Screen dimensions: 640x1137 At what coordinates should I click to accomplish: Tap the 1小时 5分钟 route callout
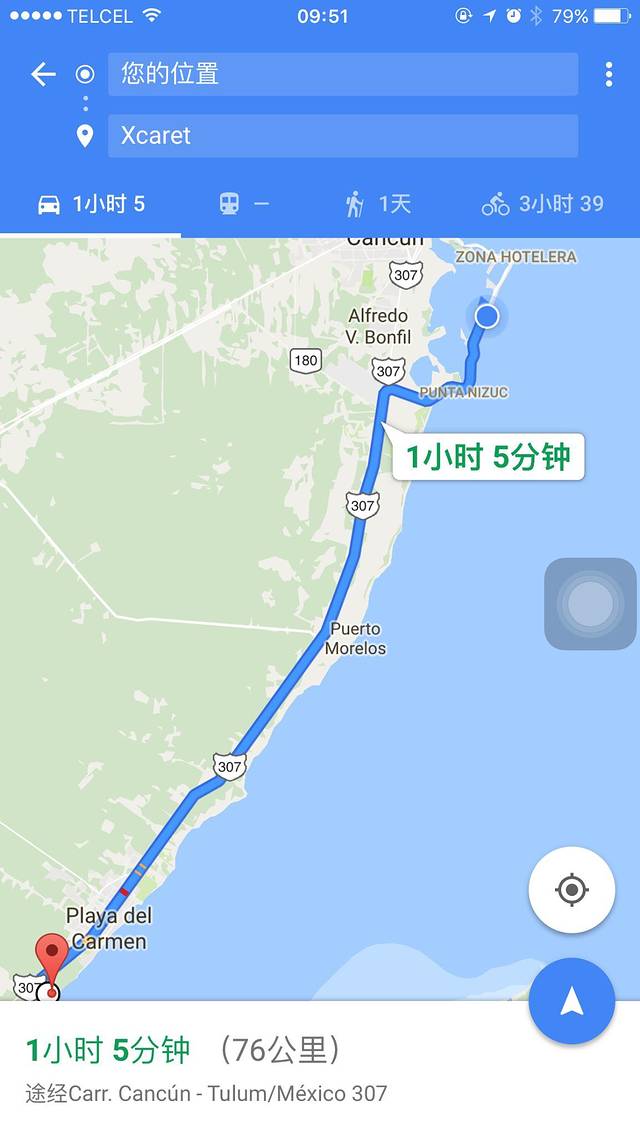click(x=488, y=458)
